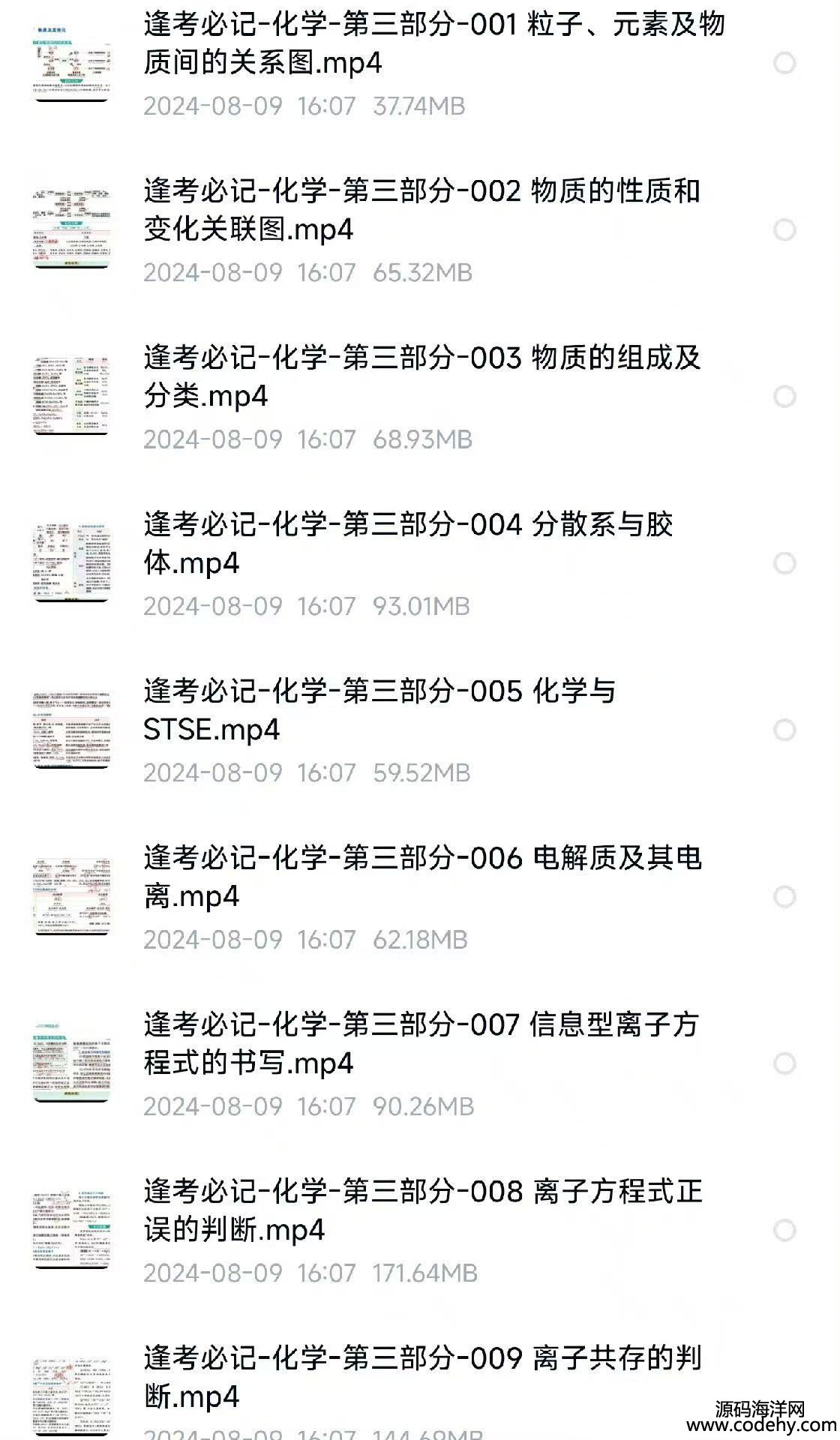Select the 006 电解质及其电离 file checkbox
The height and width of the screenshot is (1440, 840).
(x=784, y=896)
